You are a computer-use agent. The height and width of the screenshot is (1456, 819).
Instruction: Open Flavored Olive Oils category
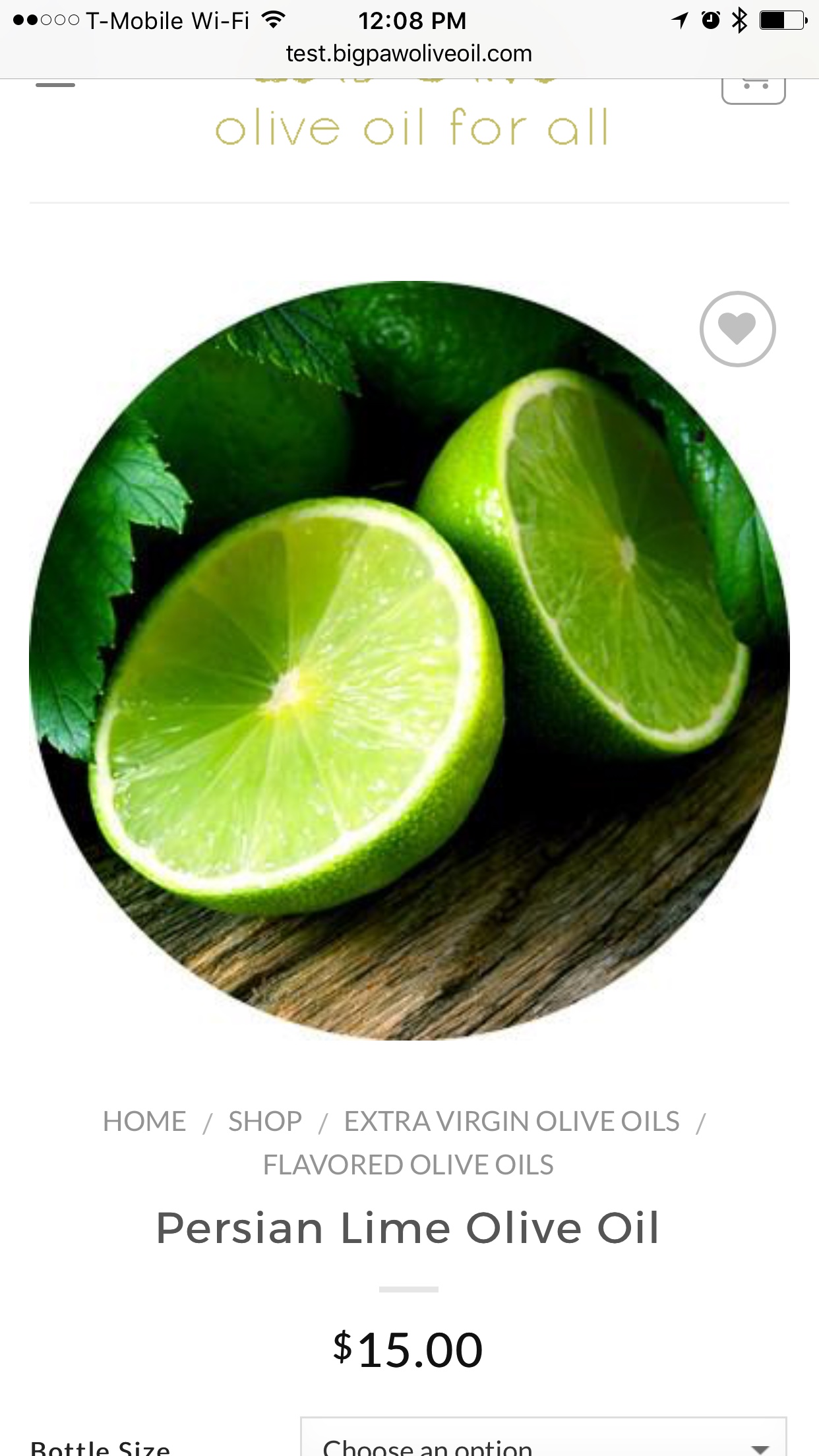[408, 1165]
